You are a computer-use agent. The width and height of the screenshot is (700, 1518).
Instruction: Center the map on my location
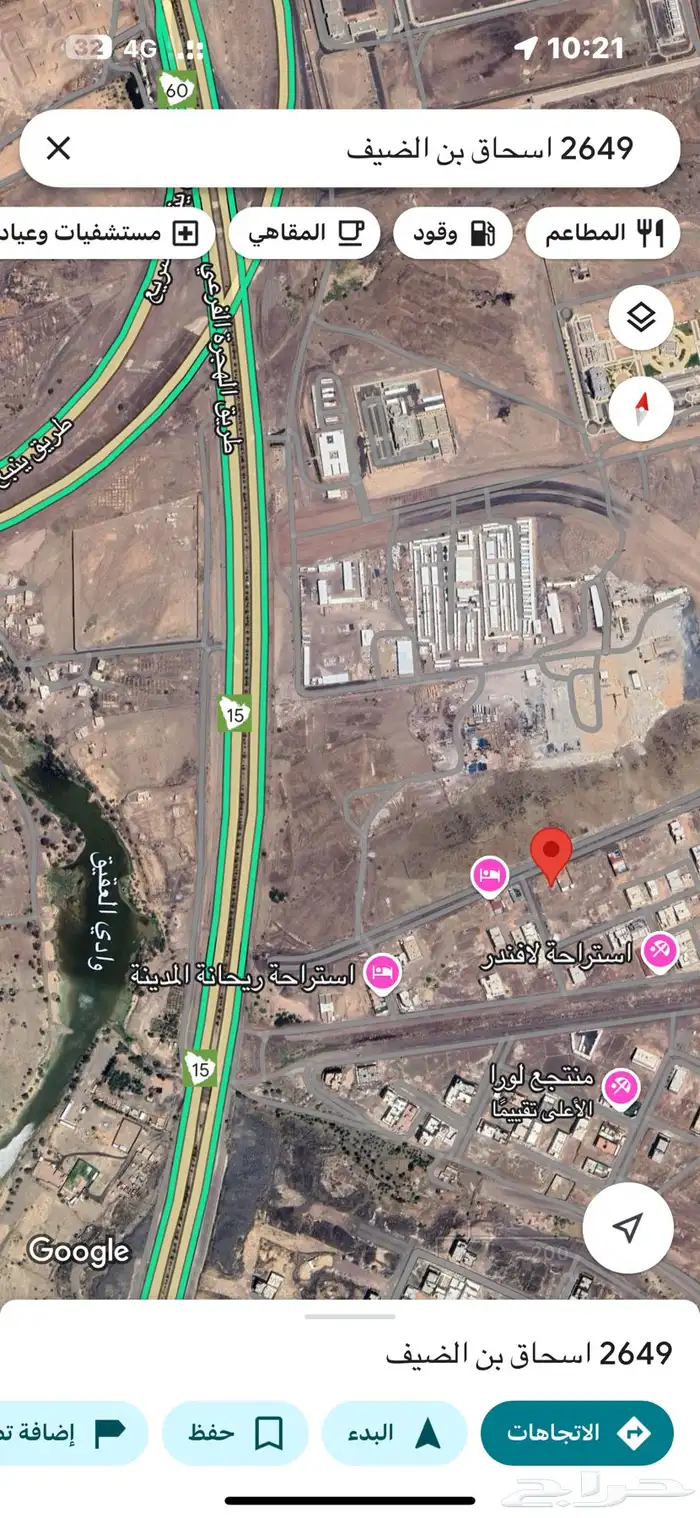[628, 1227]
